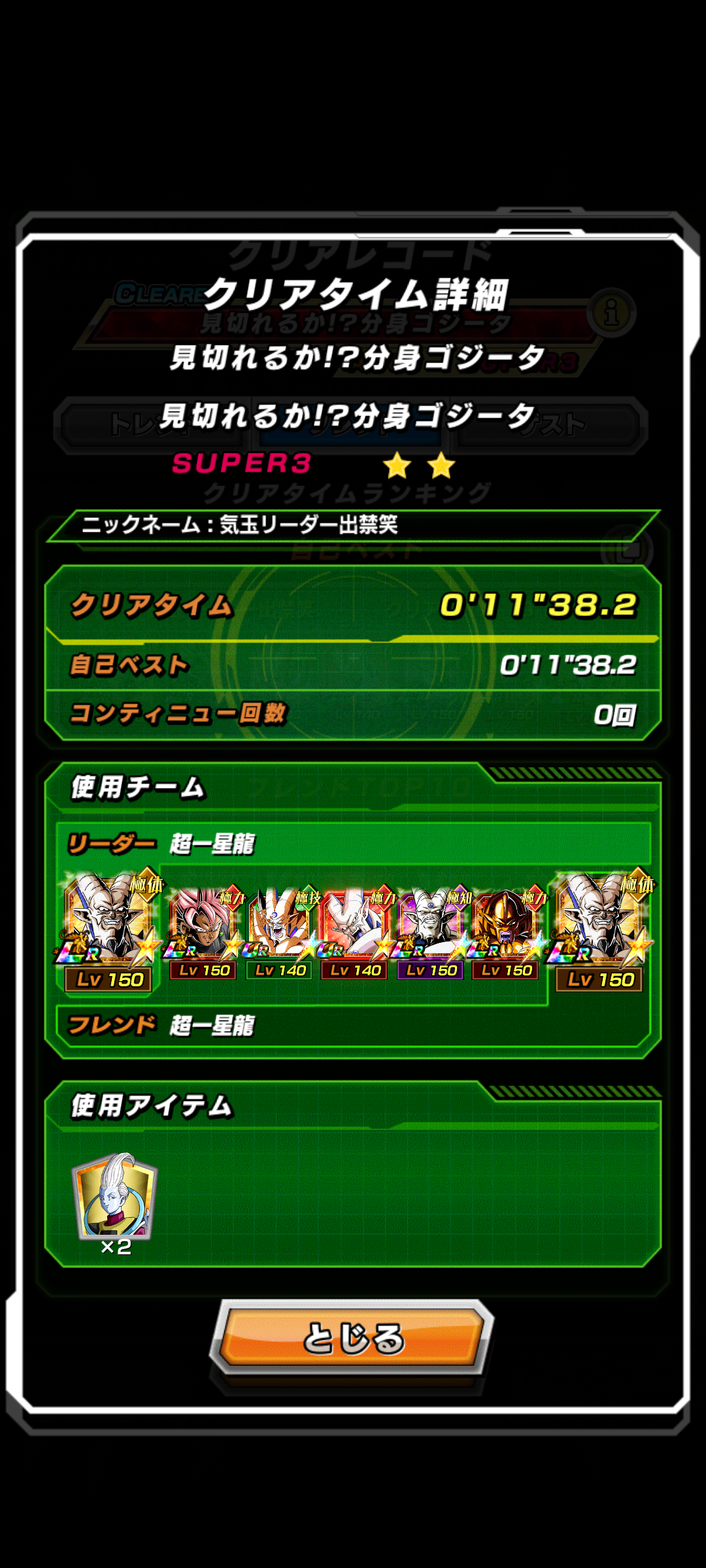This screenshot has height=1568, width=706.
Task: Tap the Whis support item icon
Action: pos(115,1197)
